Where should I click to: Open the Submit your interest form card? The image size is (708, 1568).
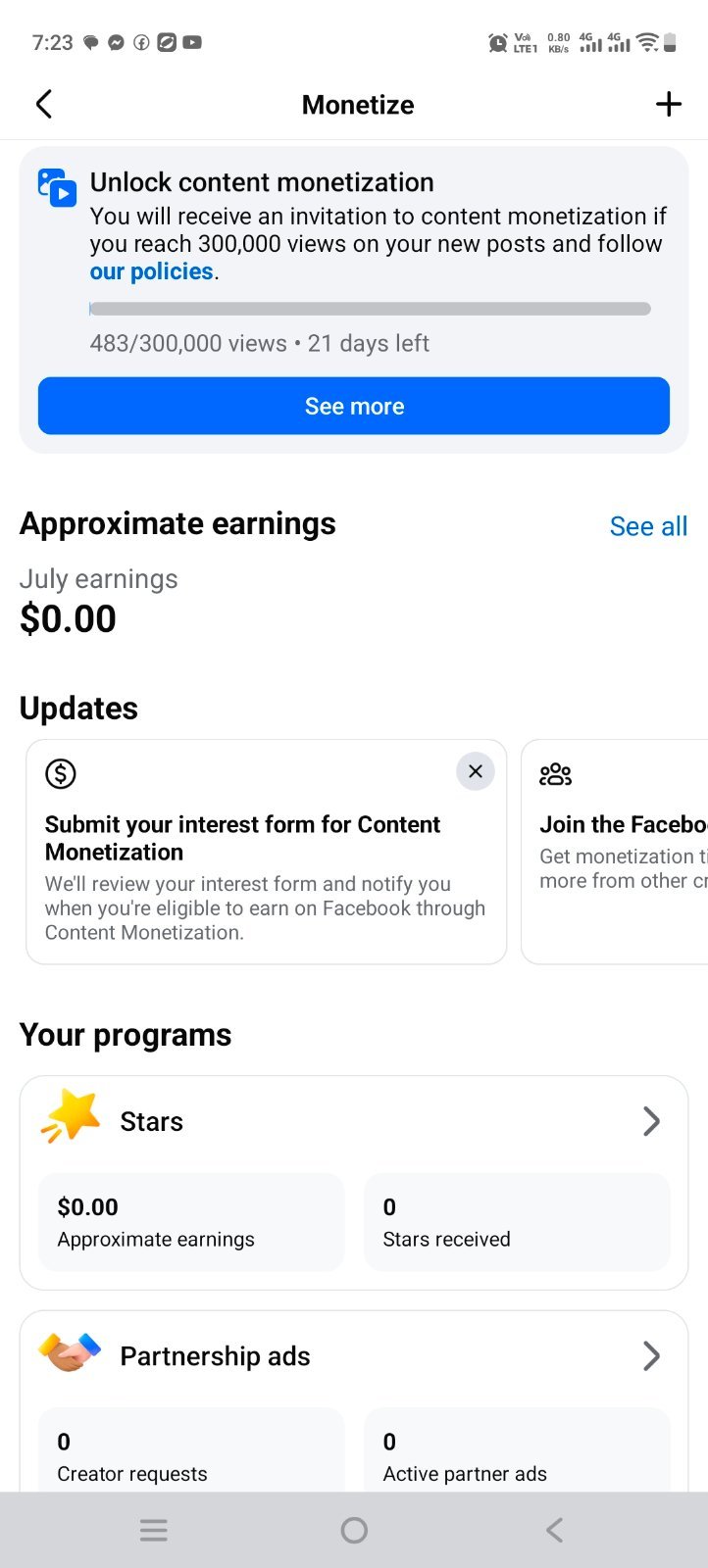(x=266, y=852)
